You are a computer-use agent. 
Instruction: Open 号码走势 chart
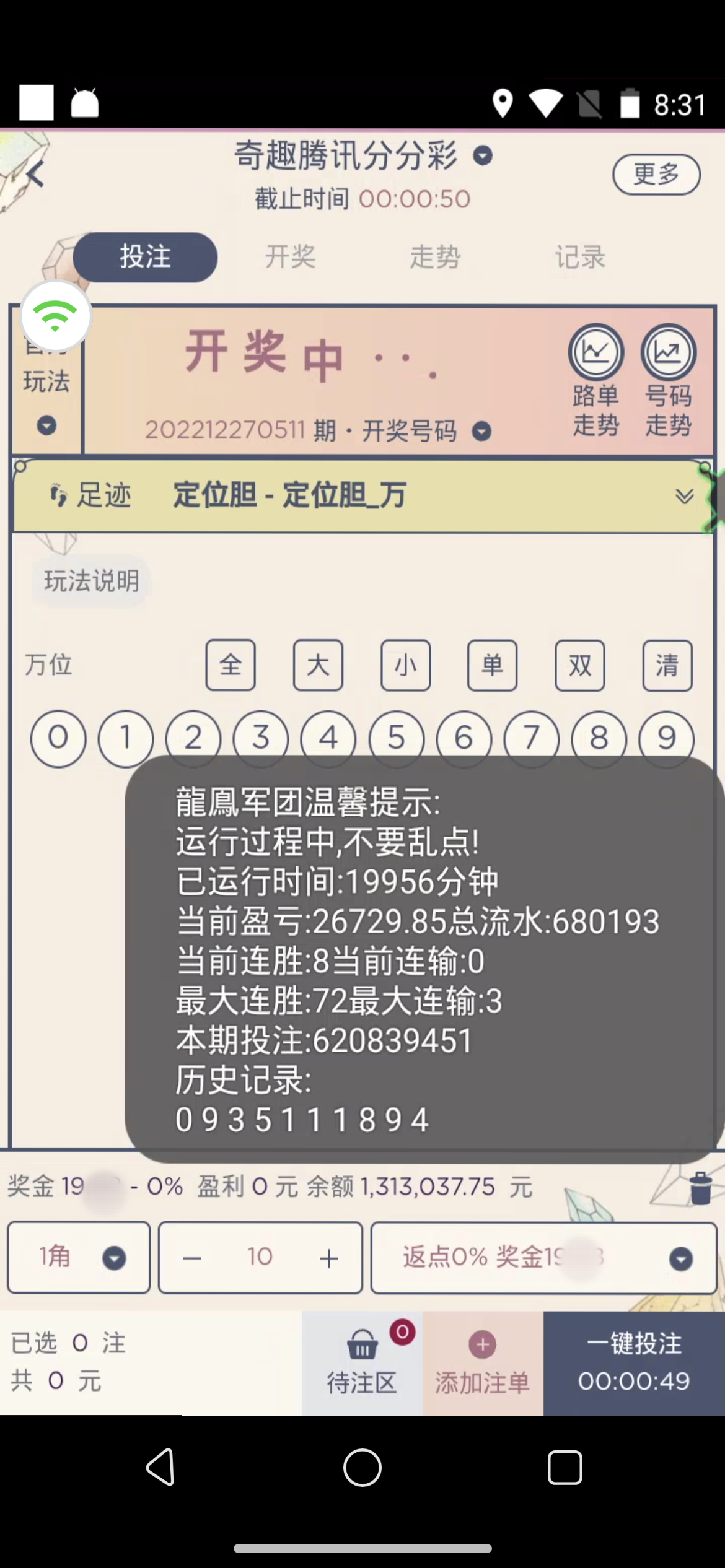[668, 381]
